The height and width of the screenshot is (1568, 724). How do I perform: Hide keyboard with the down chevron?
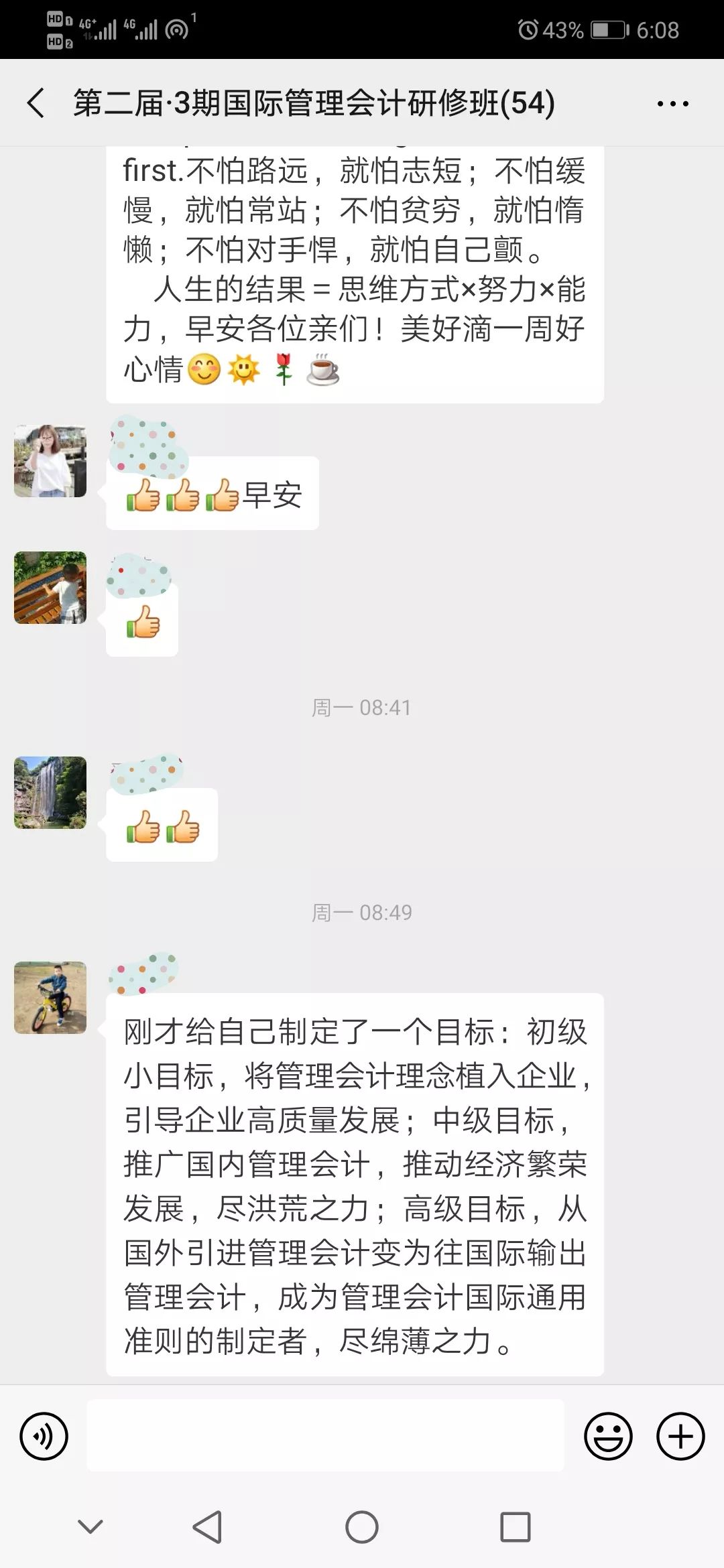[x=90, y=1527]
